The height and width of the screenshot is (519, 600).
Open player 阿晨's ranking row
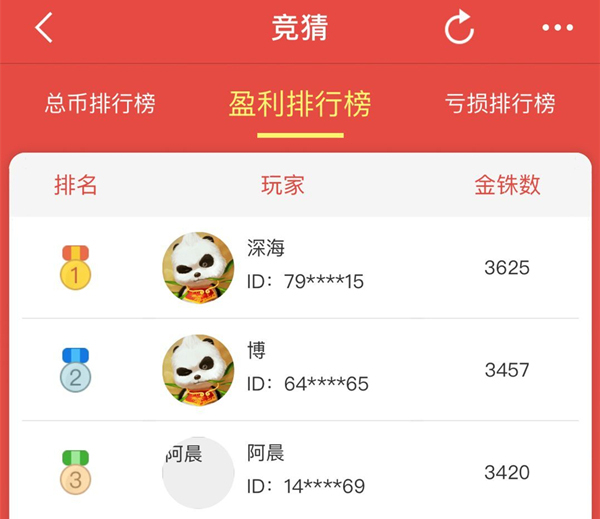pos(300,471)
